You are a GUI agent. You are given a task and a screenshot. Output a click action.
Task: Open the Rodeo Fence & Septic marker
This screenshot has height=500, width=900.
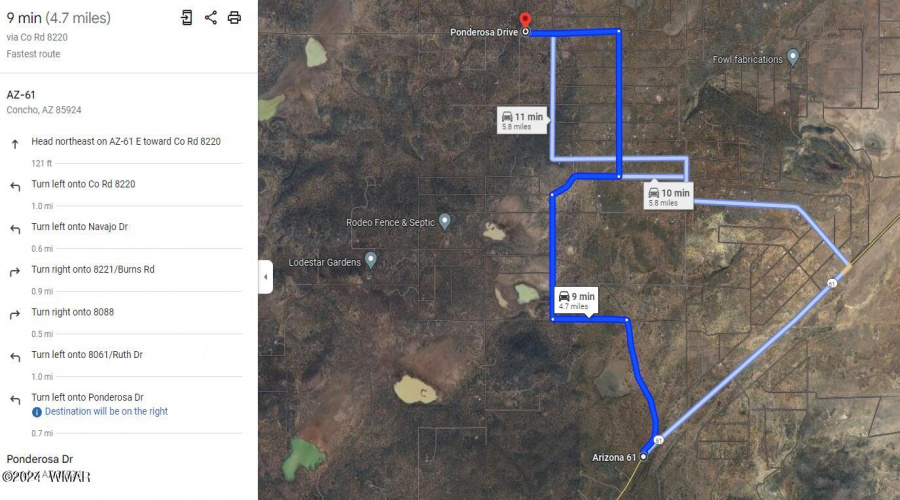click(444, 221)
